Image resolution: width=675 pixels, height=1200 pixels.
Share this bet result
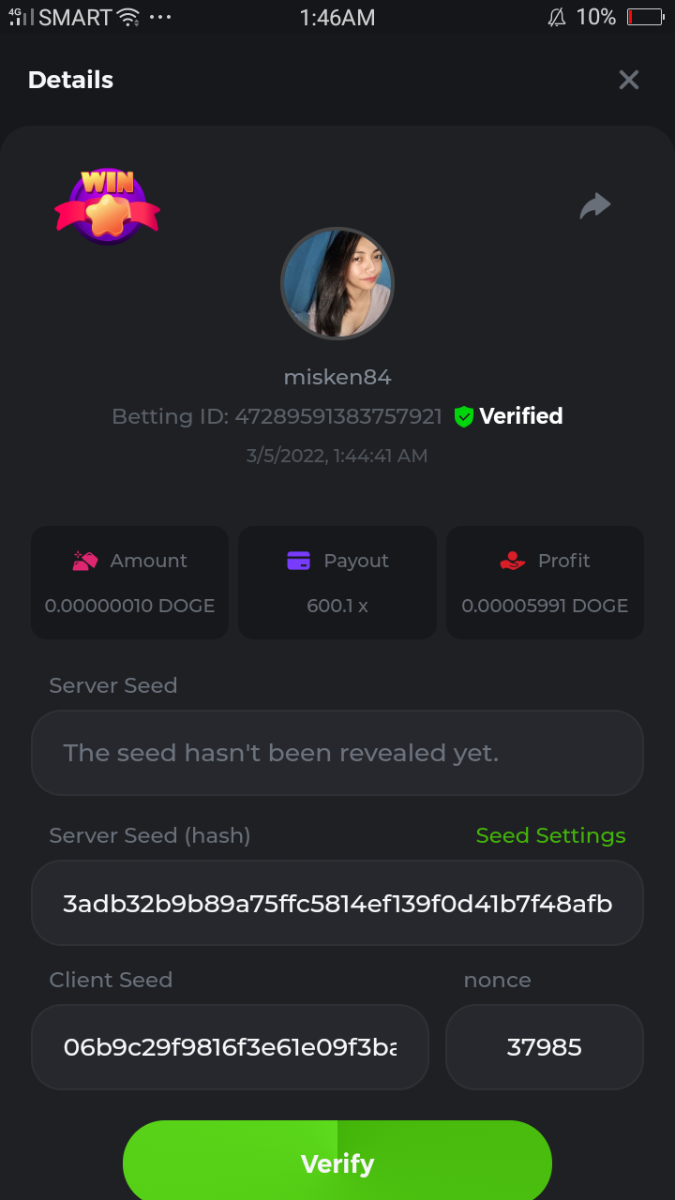click(x=595, y=206)
